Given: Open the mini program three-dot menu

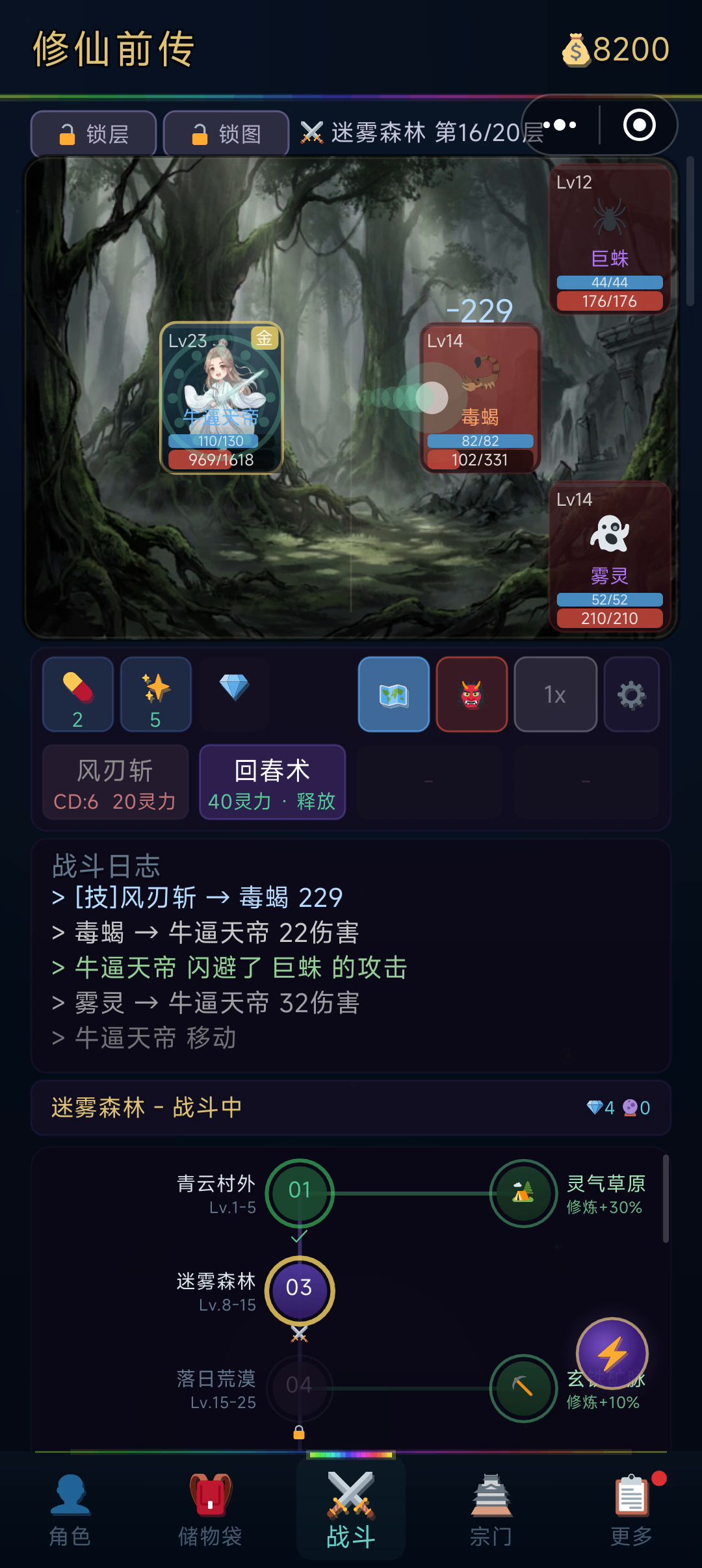Looking at the screenshot, I should [560, 125].
